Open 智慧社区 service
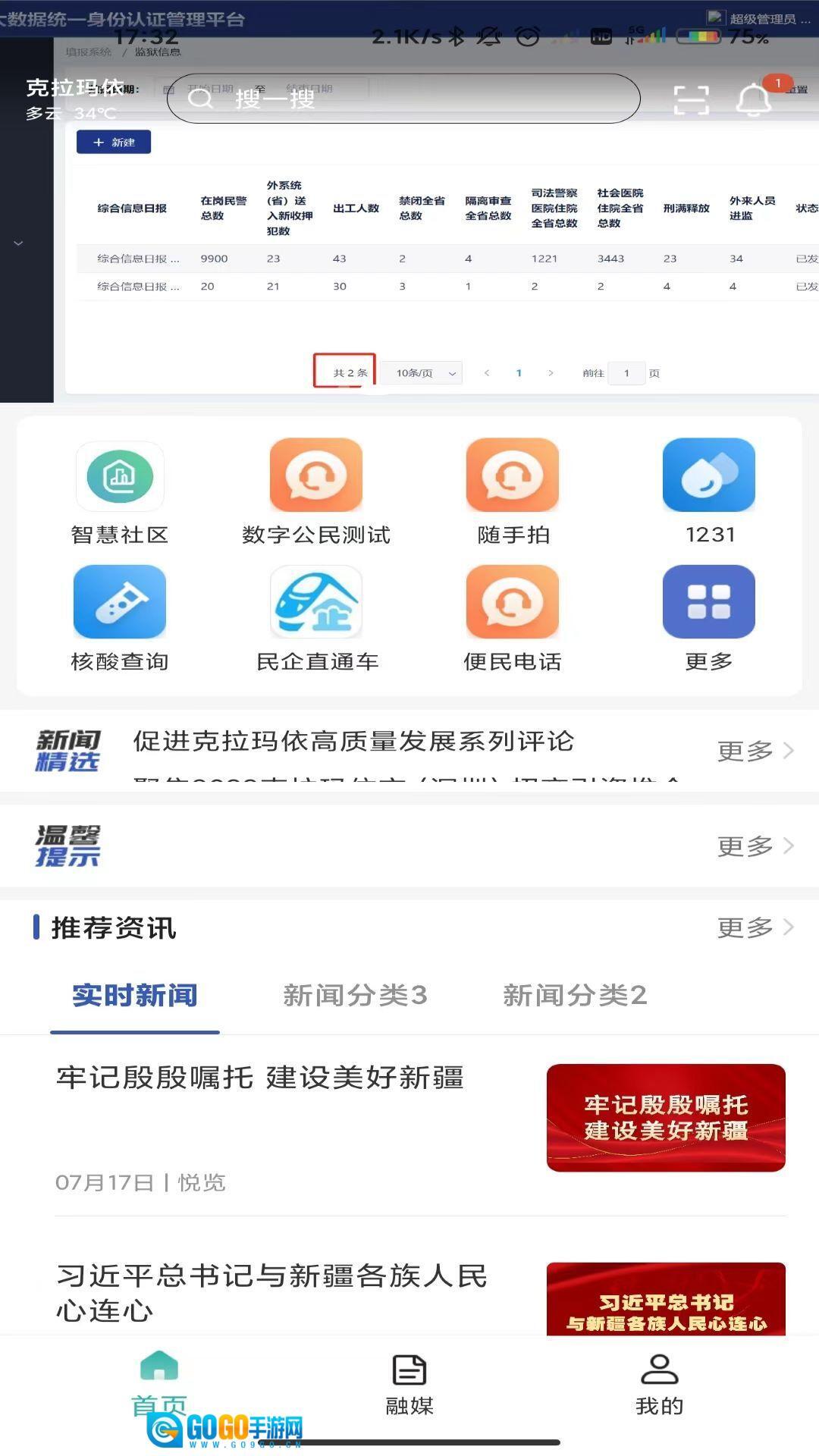This screenshot has height=1456, width=819. (120, 476)
